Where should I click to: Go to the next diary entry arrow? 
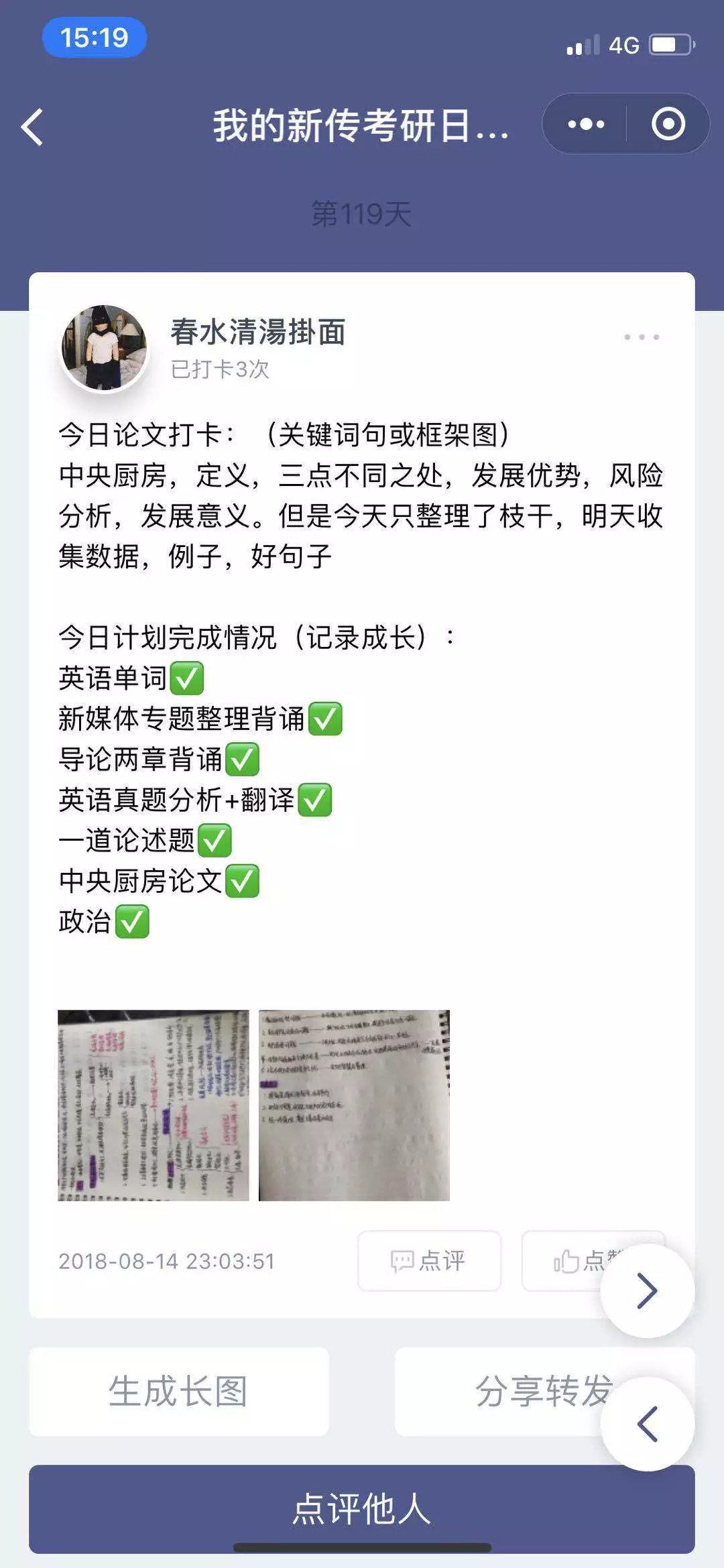coord(647,1290)
